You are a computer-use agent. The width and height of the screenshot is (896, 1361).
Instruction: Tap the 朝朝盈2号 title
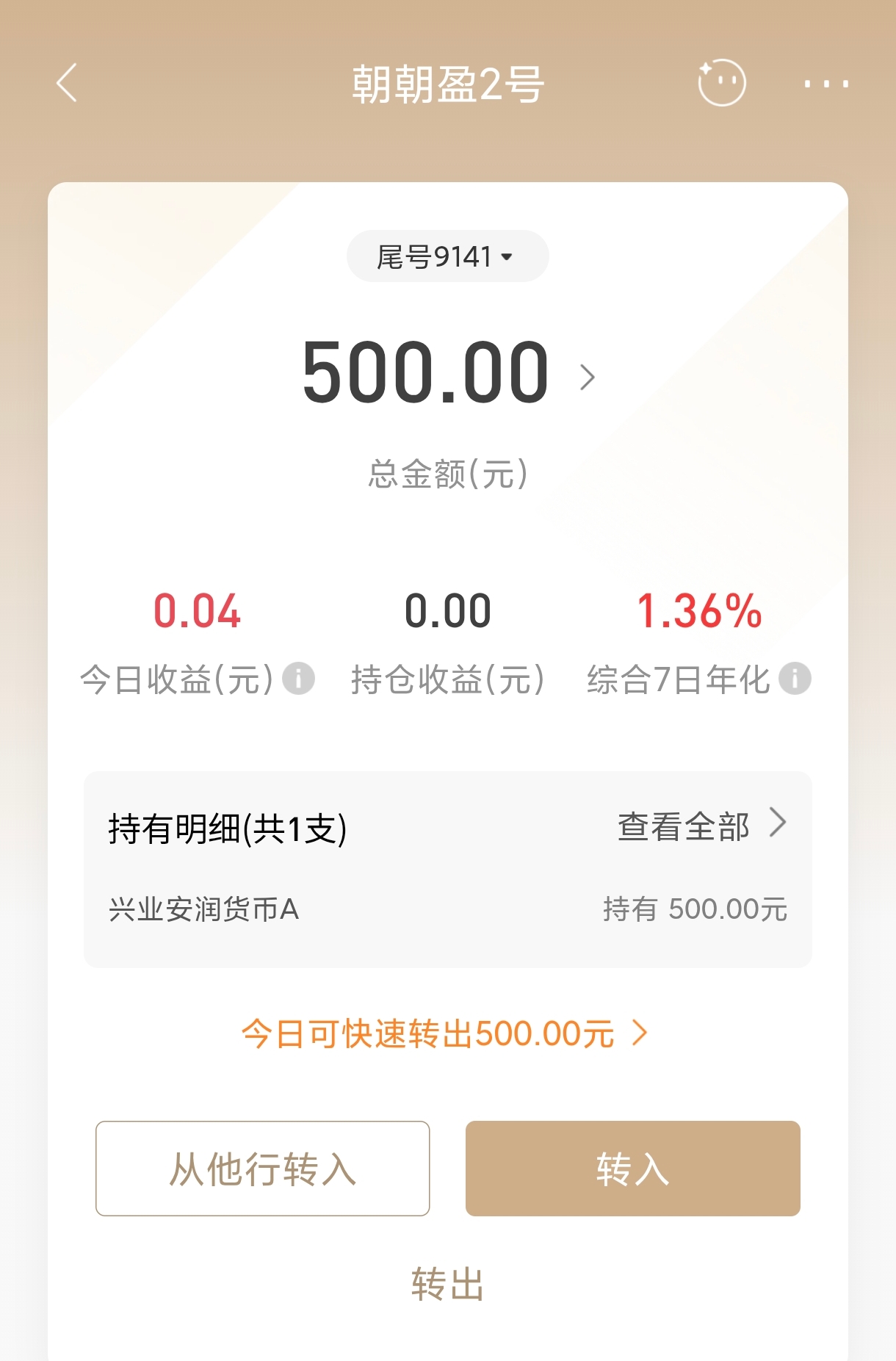click(x=448, y=83)
